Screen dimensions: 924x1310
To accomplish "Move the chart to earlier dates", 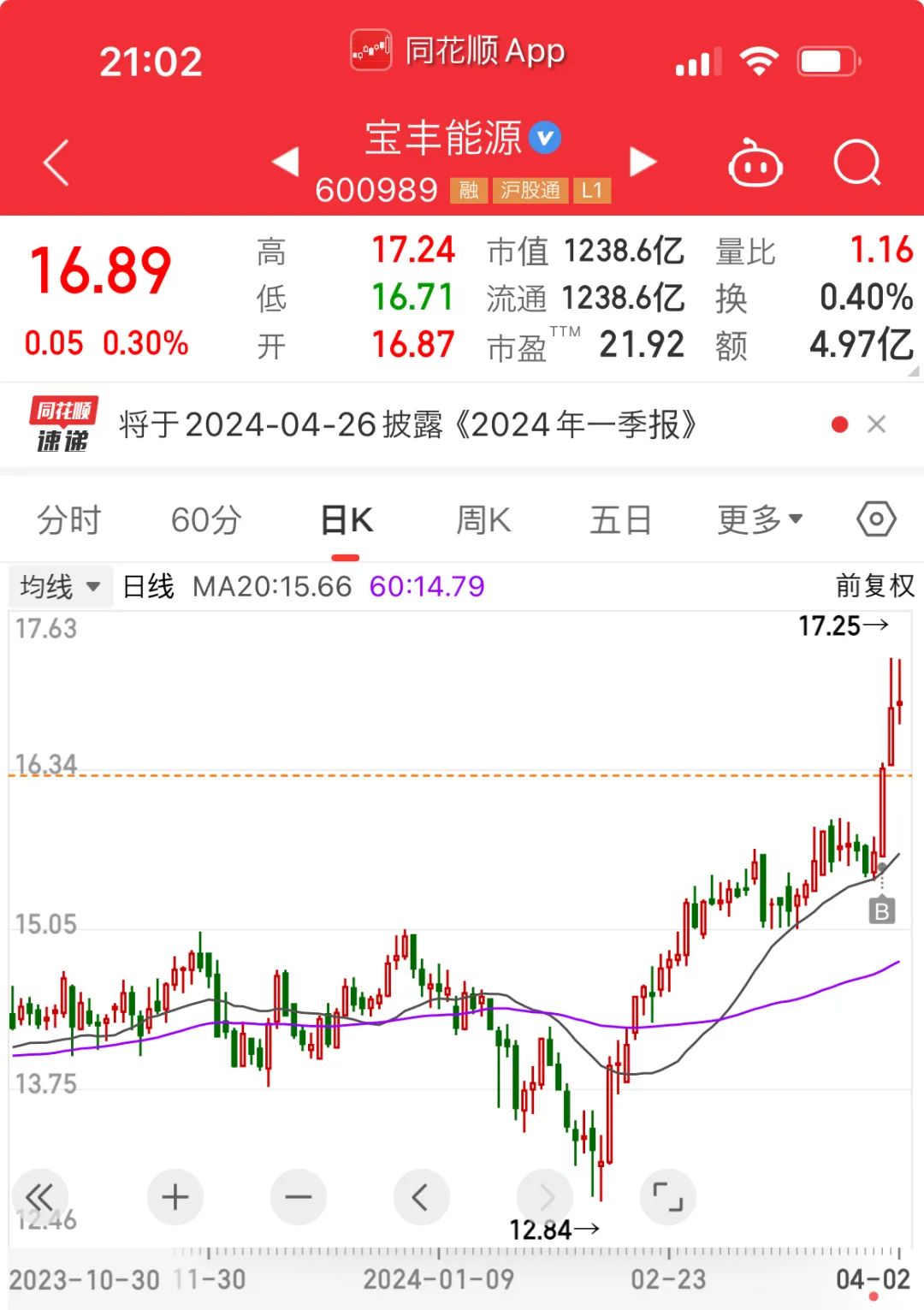I will pyautogui.click(x=421, y=1196).
